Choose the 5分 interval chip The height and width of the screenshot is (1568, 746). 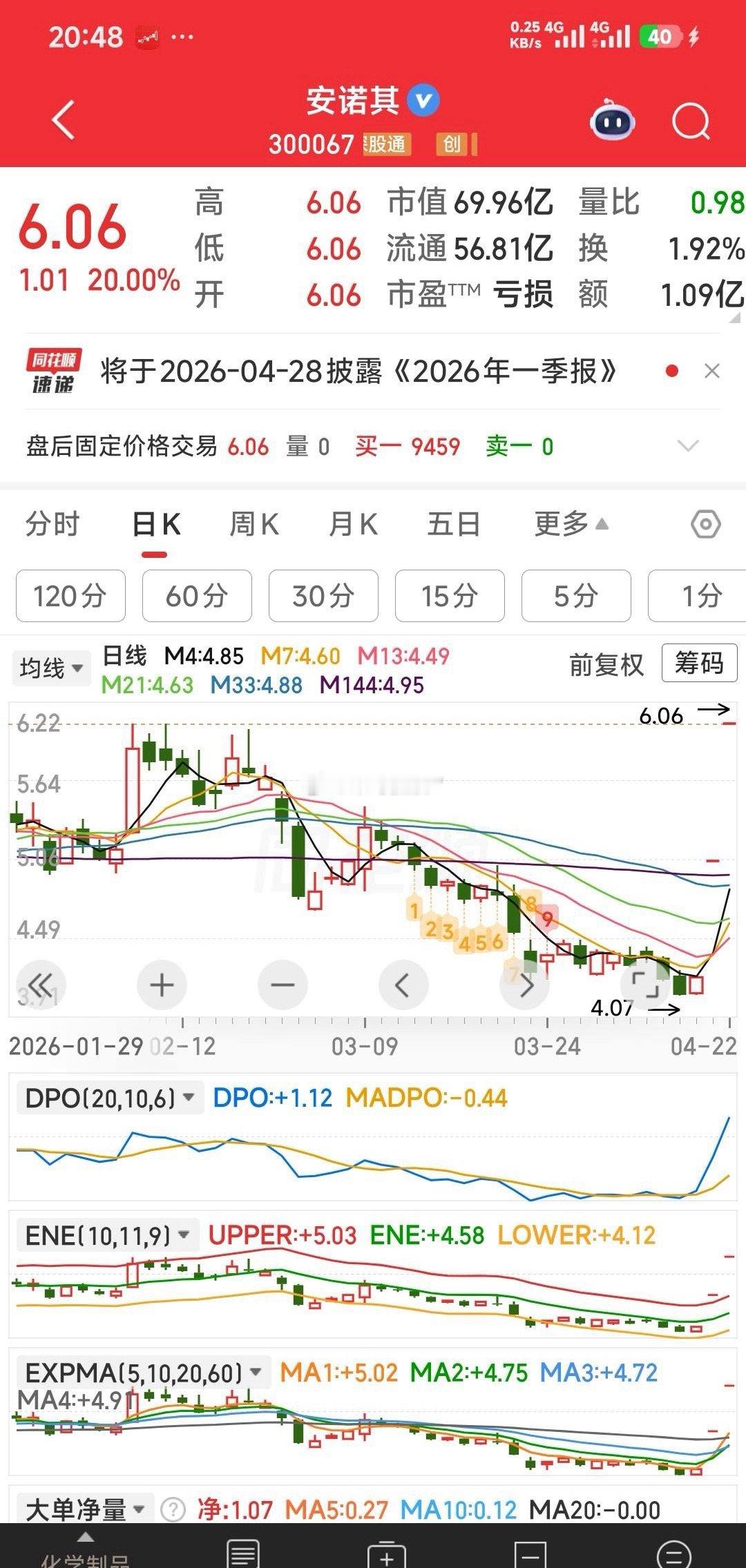click(575, 596)
